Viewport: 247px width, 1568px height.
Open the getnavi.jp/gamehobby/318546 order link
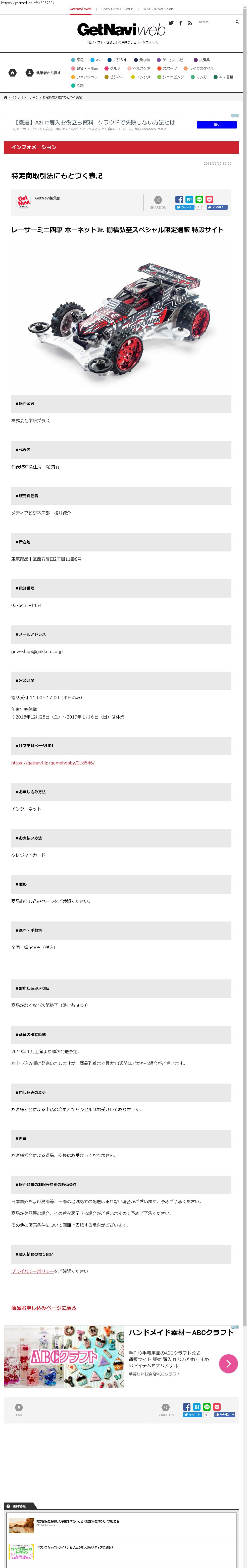click(x=53, y=762)
